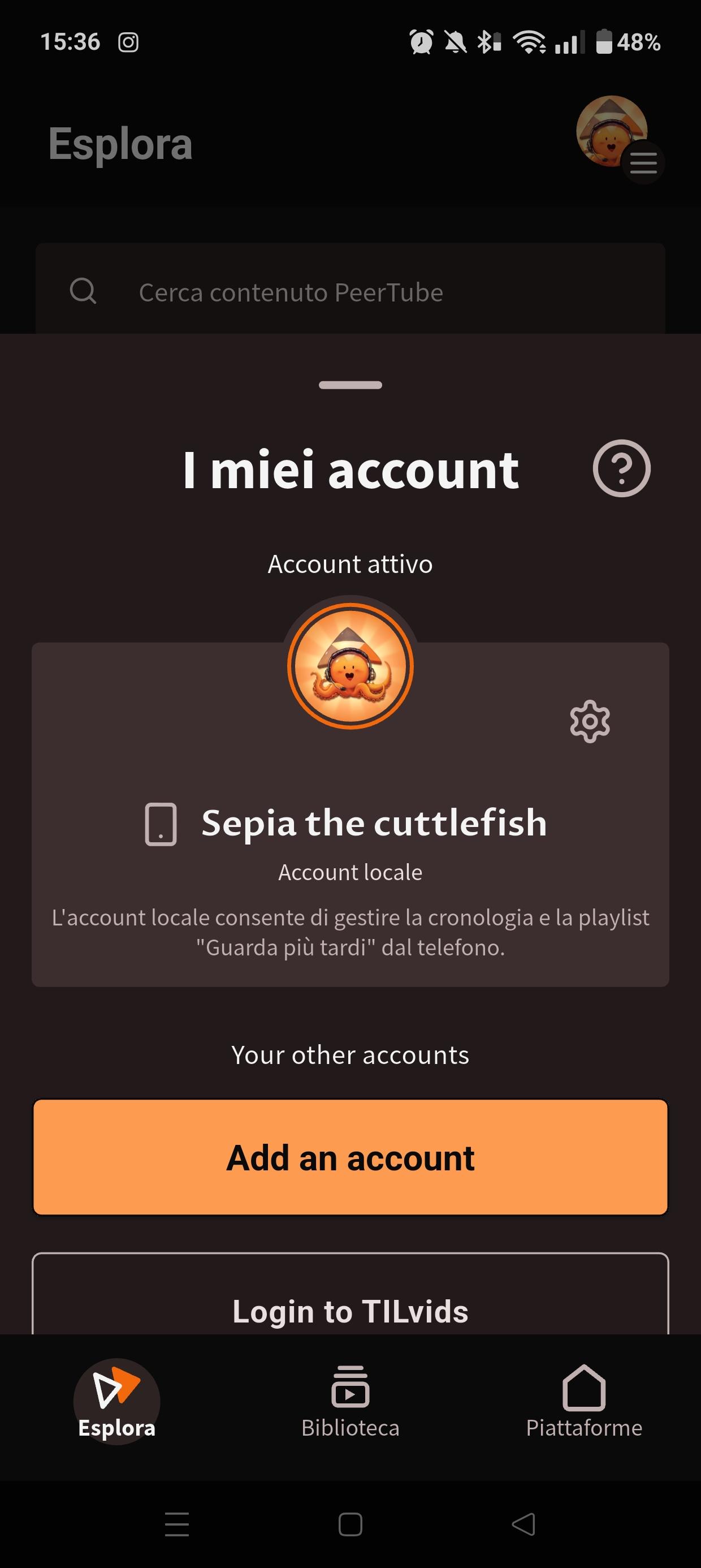Open the Sepia the cuttlefish account card

(x=350, y=852)
